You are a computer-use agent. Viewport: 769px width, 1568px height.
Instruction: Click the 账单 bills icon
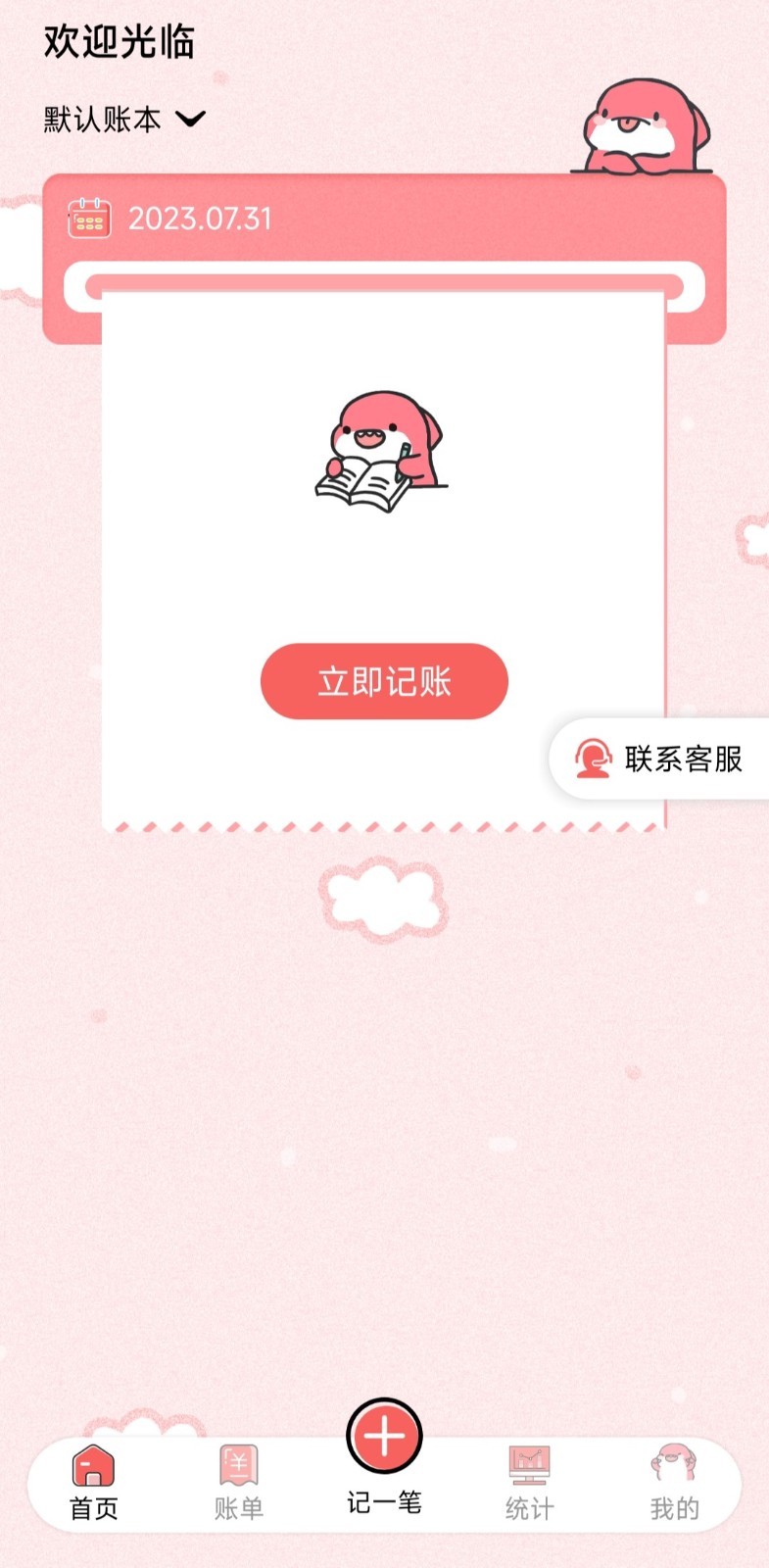(x=238, y=1465)
